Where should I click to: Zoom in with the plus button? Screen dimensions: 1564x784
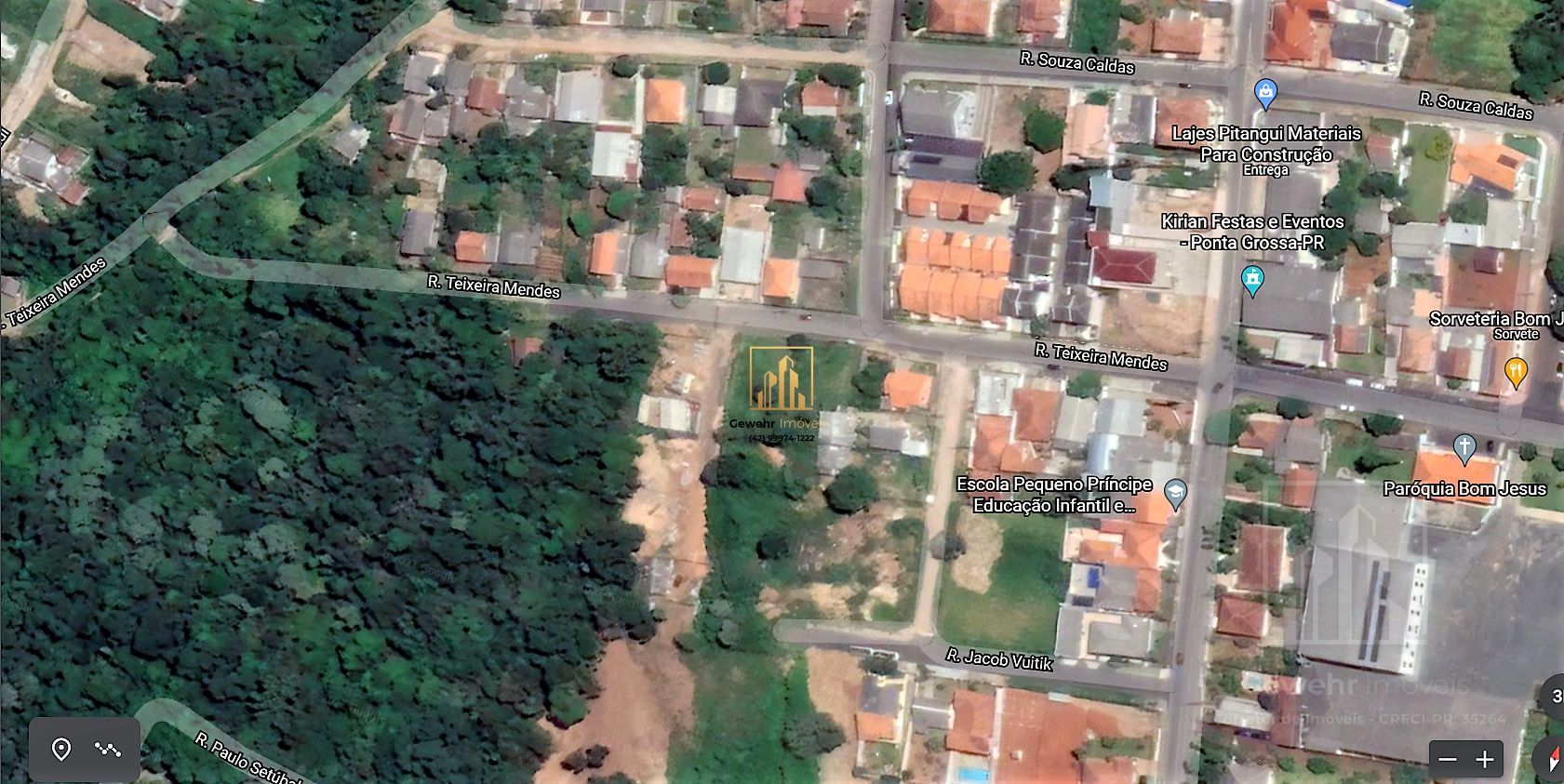pos(1485,760)
